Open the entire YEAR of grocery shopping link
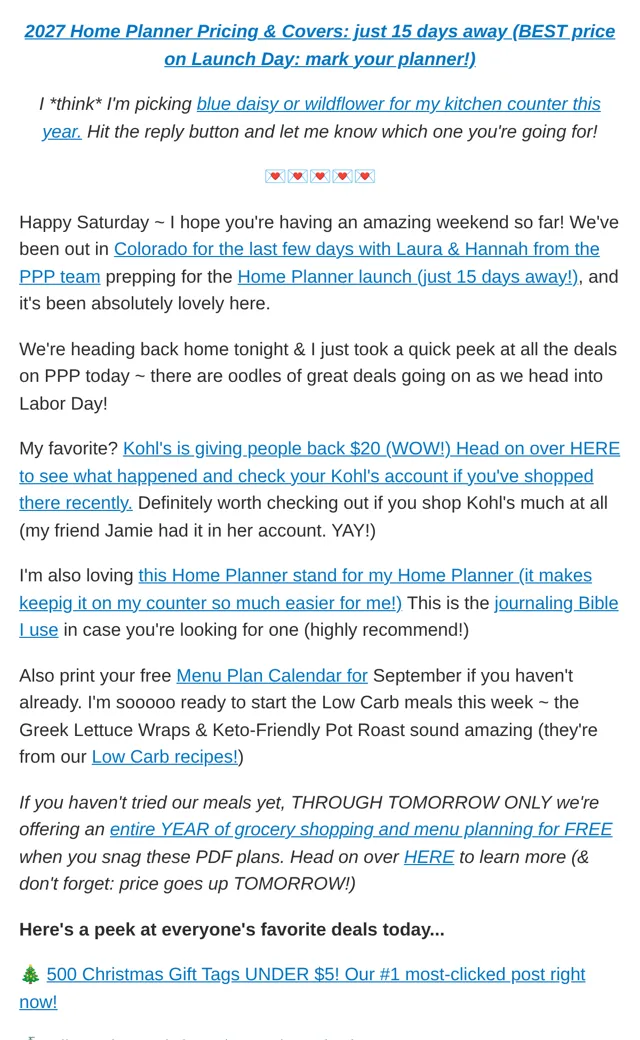The image size is (640, 1040). tap(361, 830)
